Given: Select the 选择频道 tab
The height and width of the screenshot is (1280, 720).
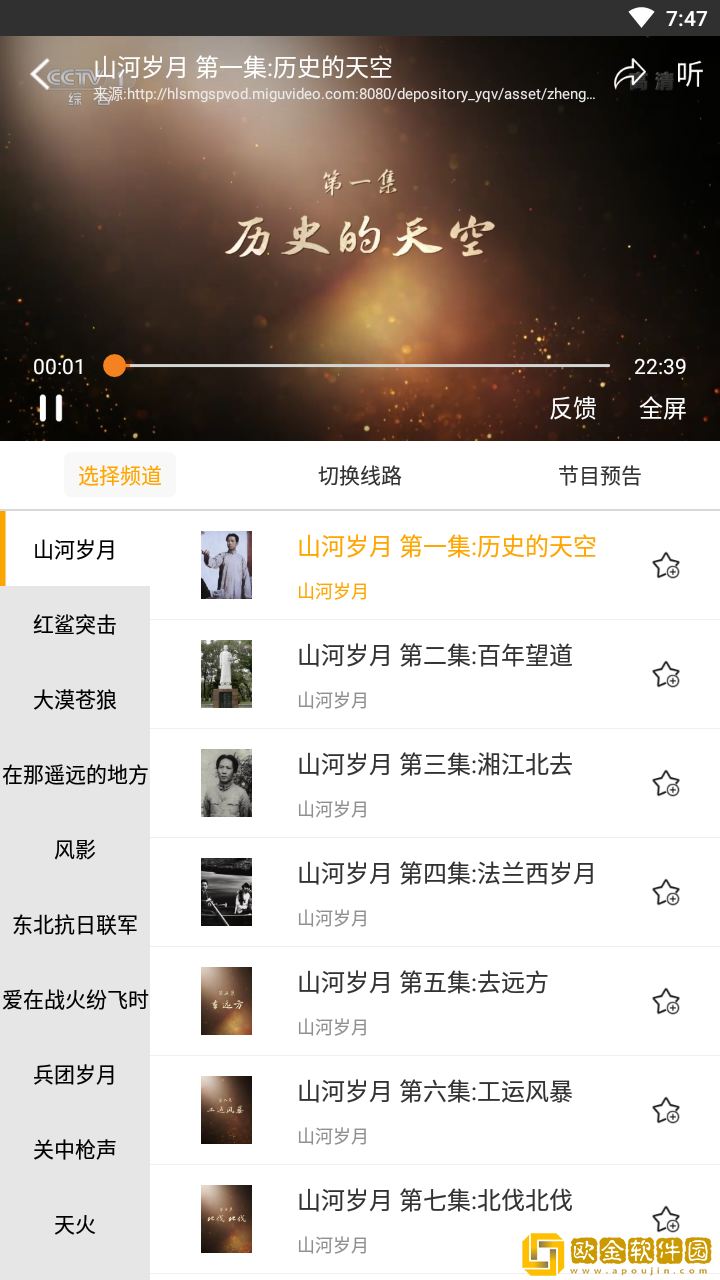Looking at the screenshot, I should pos(120,476).
